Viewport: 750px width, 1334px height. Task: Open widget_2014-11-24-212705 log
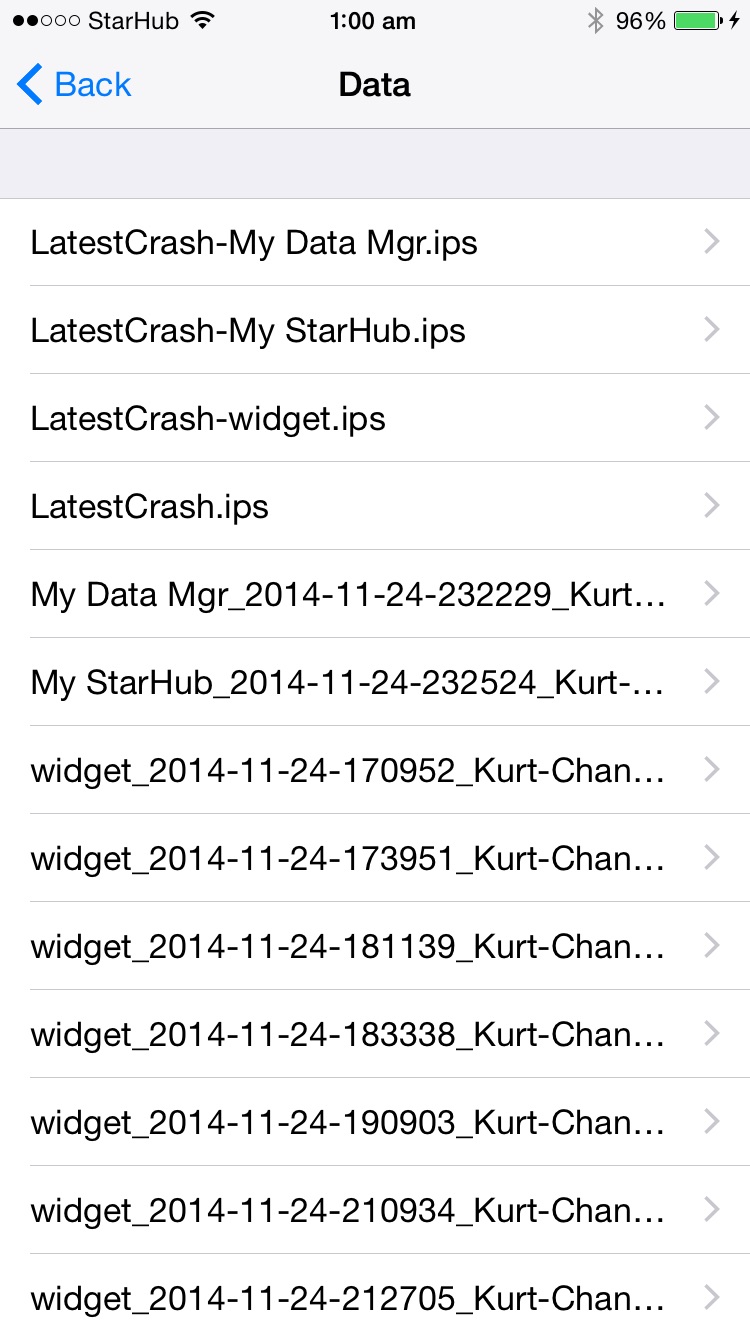pyautogui.click(x=375, y=1294)
